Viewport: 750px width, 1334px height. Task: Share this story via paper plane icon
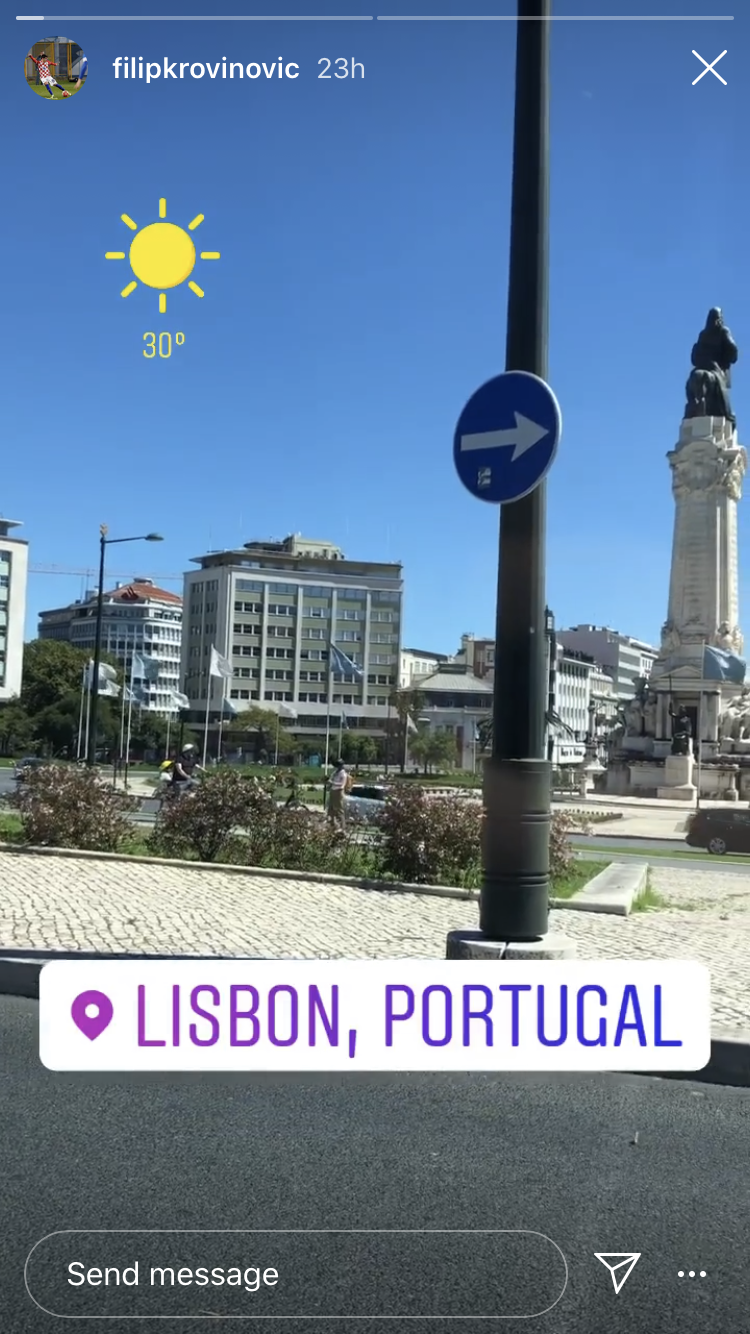(617, 1273)
